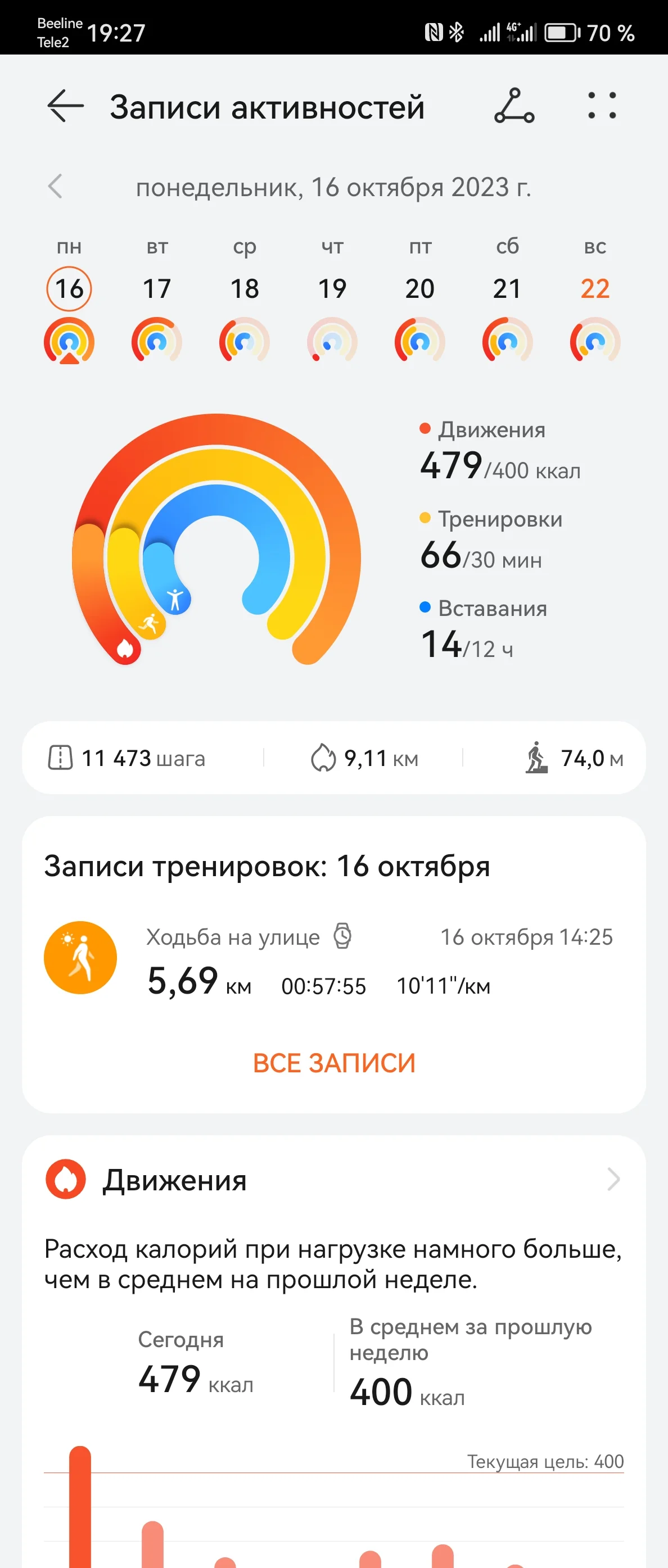The width and height of the screenshot is (668, 1568).
Task: Go to the previous week
Action: click(56, 187)
